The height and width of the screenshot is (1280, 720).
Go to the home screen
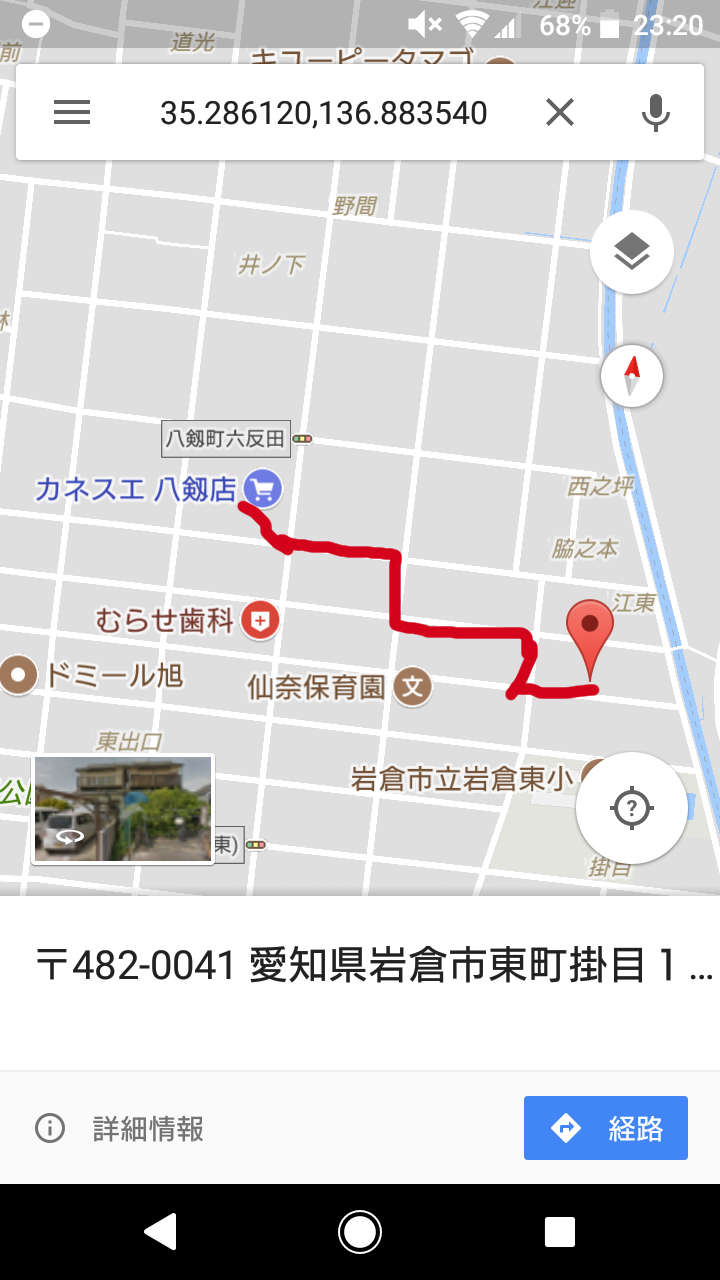[360, 1232]
